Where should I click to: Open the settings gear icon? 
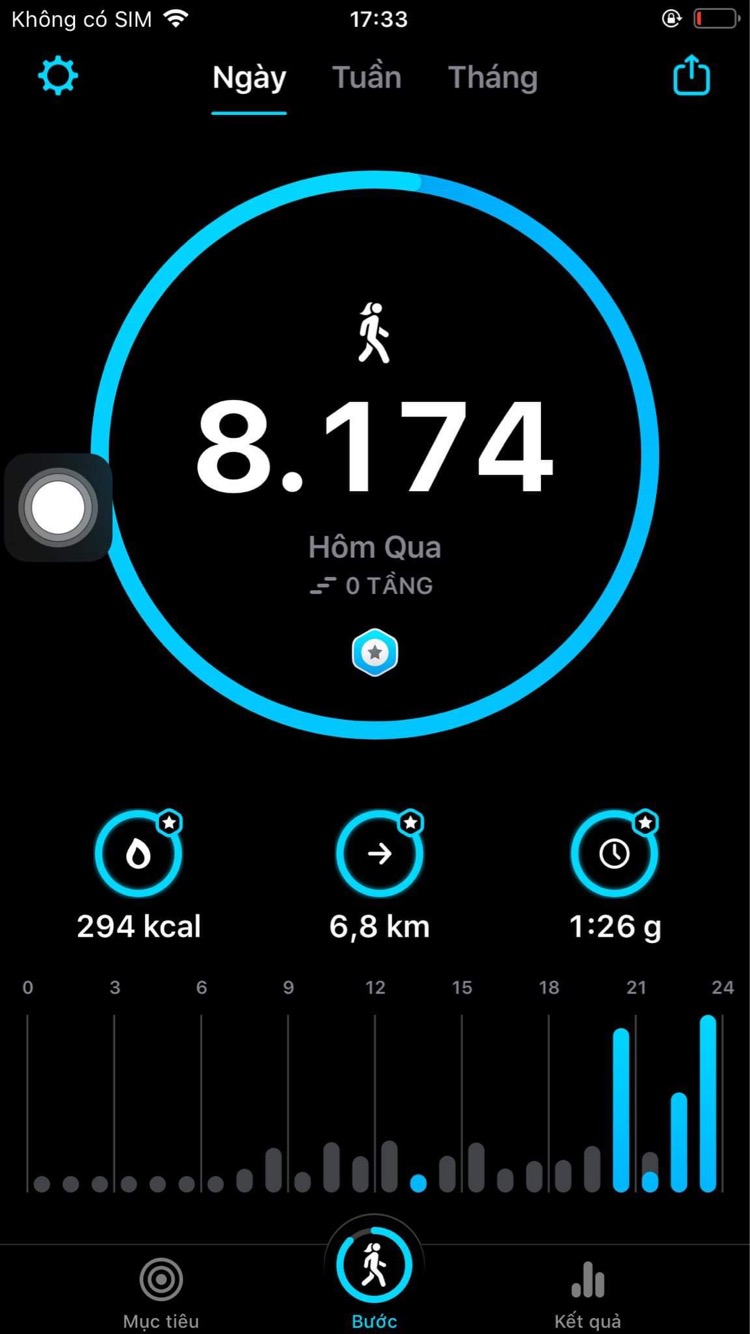57,75
